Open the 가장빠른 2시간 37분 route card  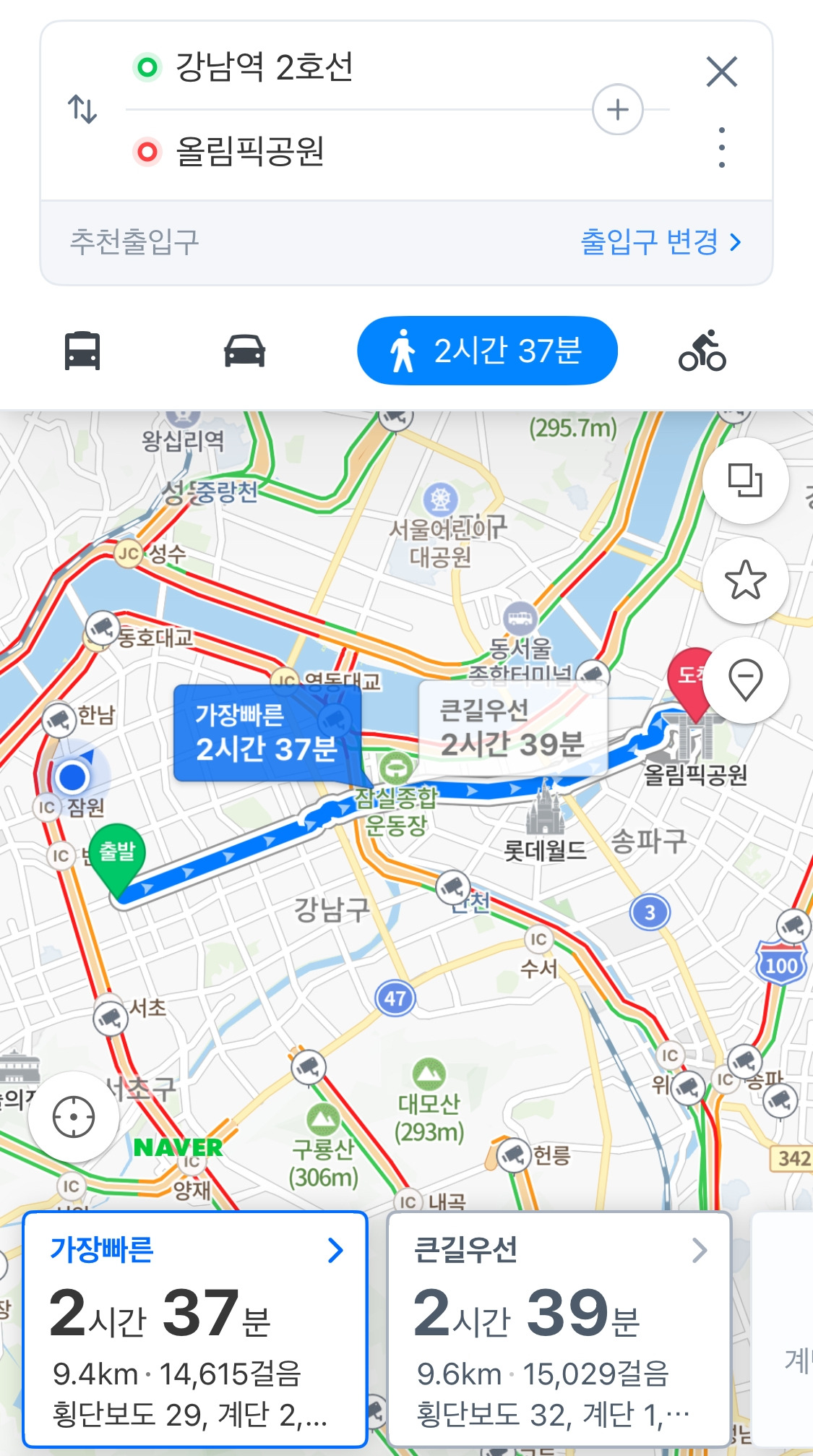point(195,1329)
